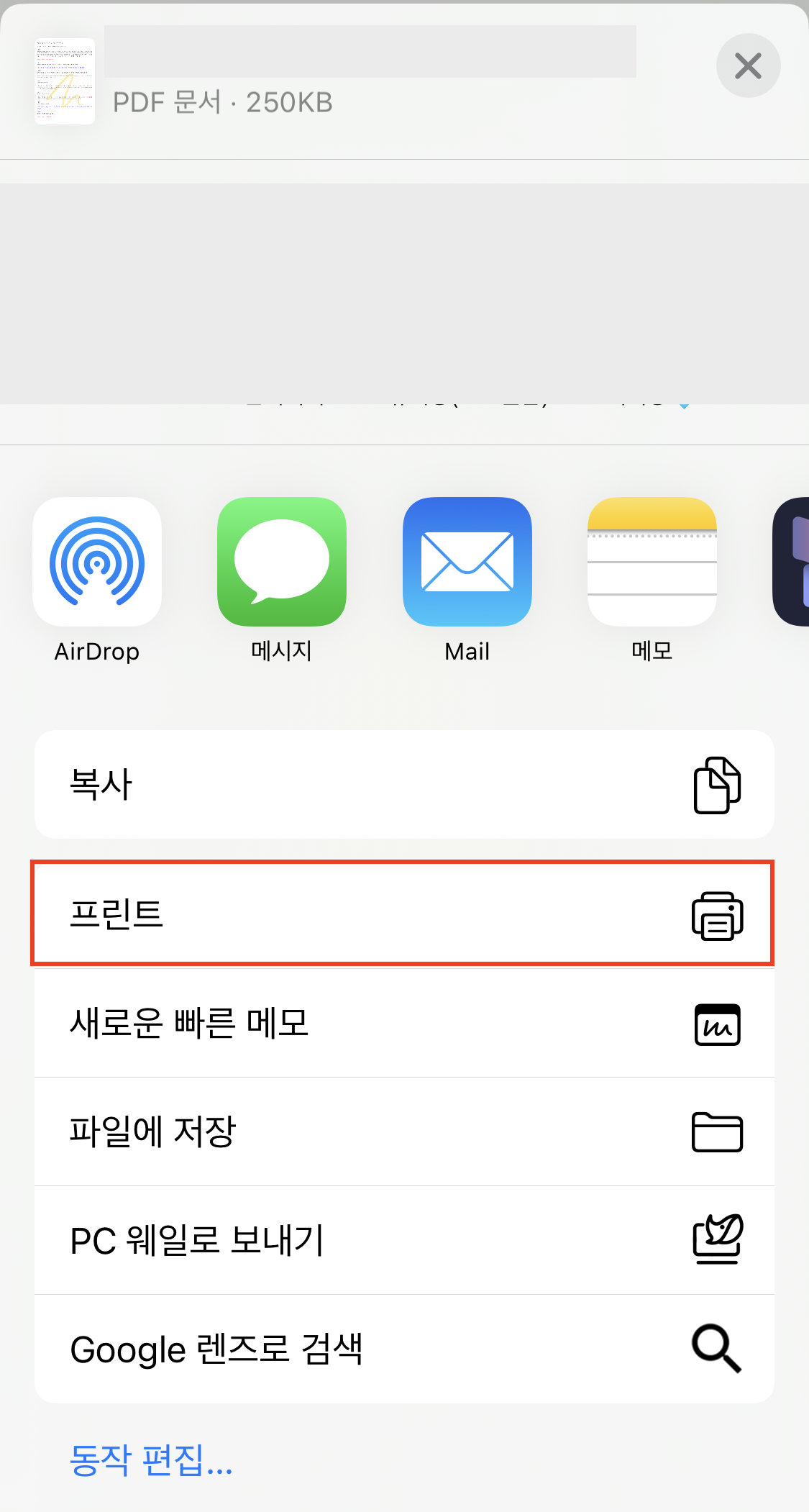Share the PDF through 메시지
This screenshot has height=1512, width=809.
tap(281, 562)
